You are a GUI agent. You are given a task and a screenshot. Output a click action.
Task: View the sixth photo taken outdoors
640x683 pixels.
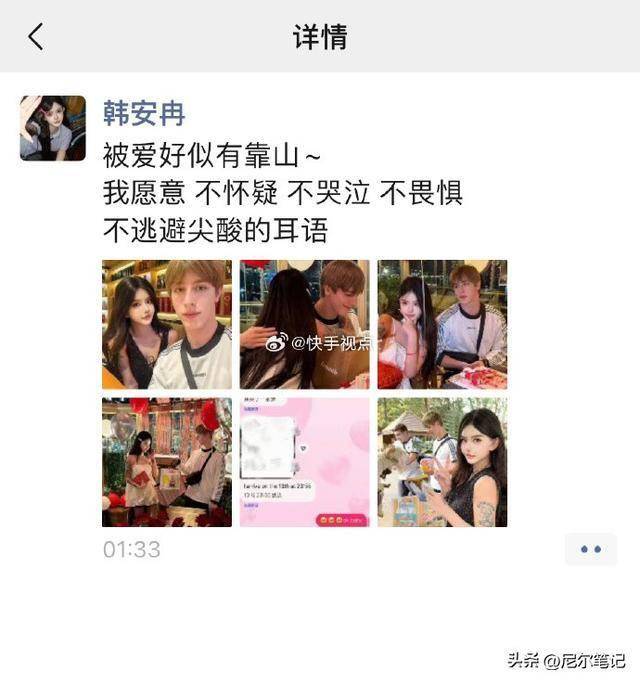coord(441,461)
